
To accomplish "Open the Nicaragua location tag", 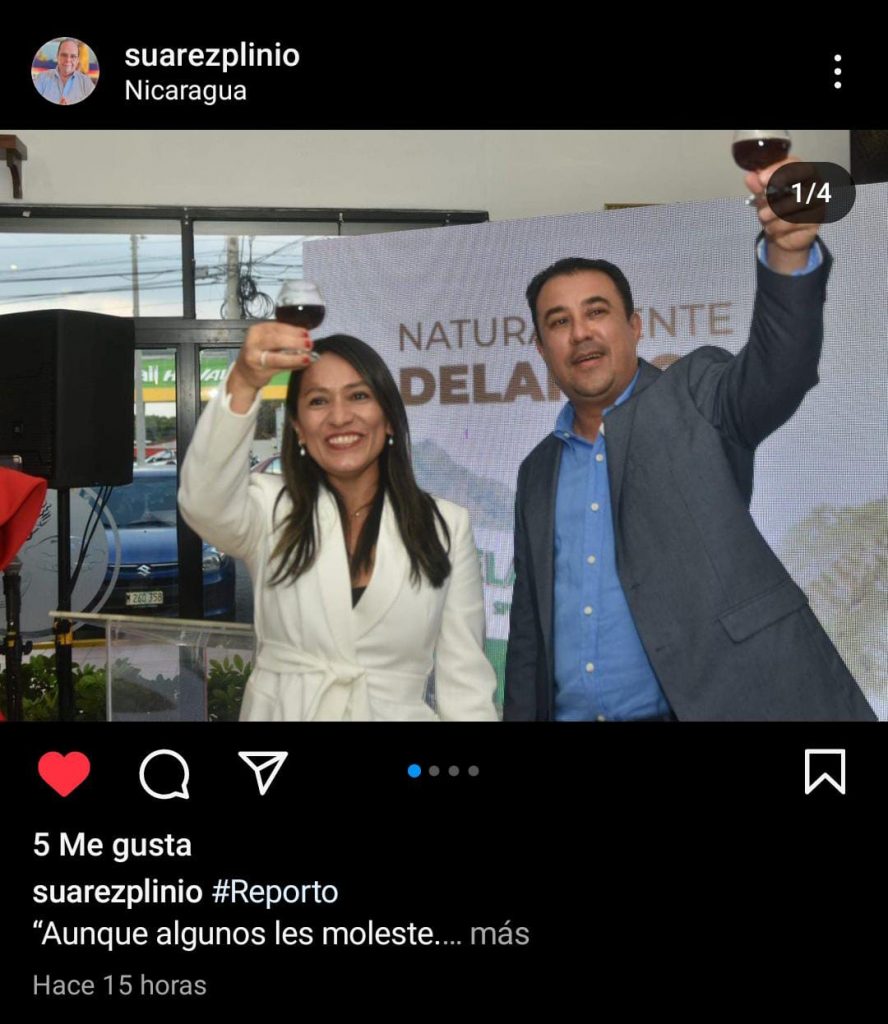I will point(185,90).
